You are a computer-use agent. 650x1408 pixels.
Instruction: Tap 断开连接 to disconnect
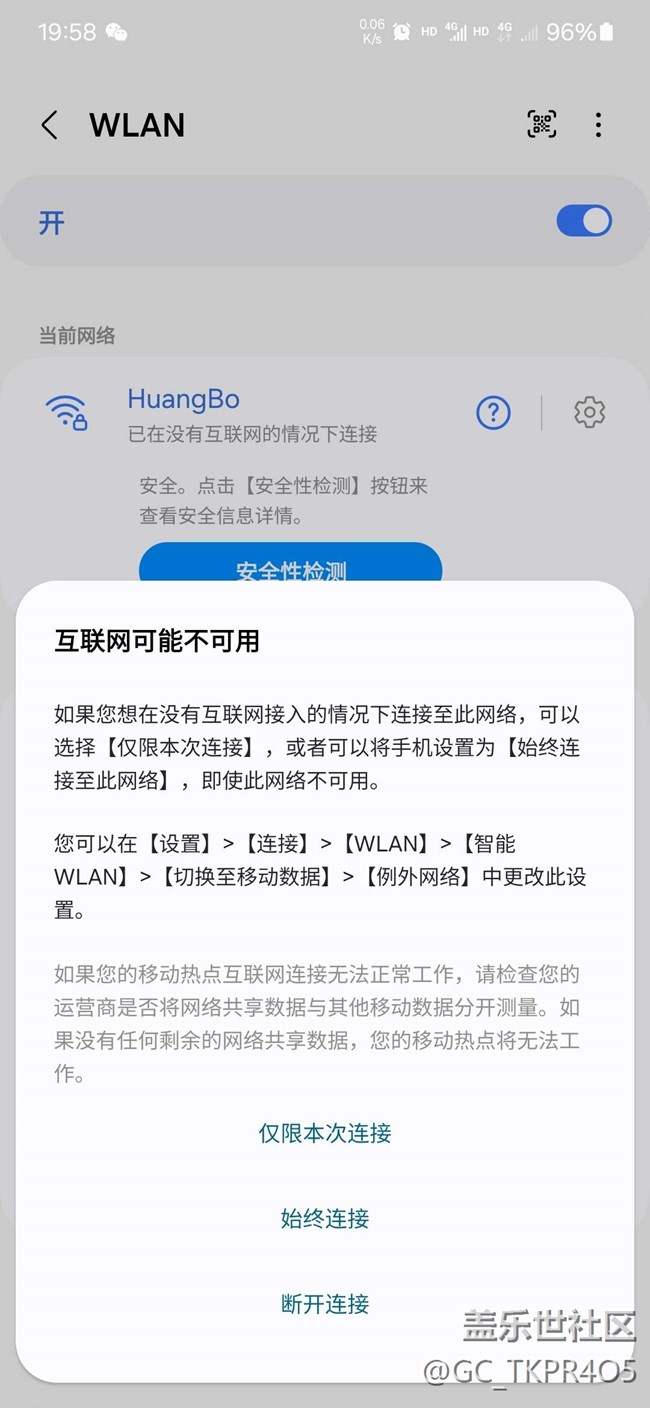click(325, 1303)
